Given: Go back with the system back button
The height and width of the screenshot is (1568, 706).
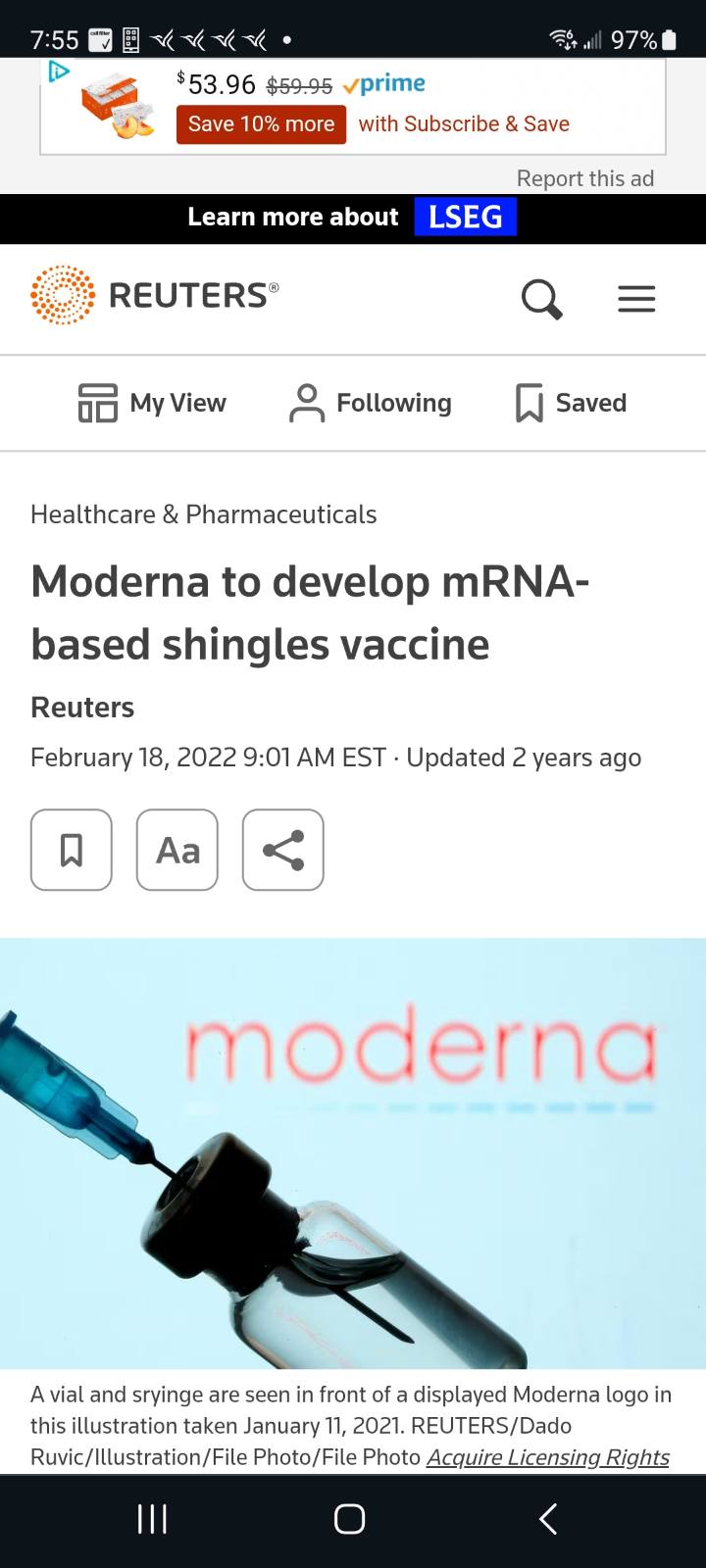Looking at the screenshot, I should coord(549,1519).
